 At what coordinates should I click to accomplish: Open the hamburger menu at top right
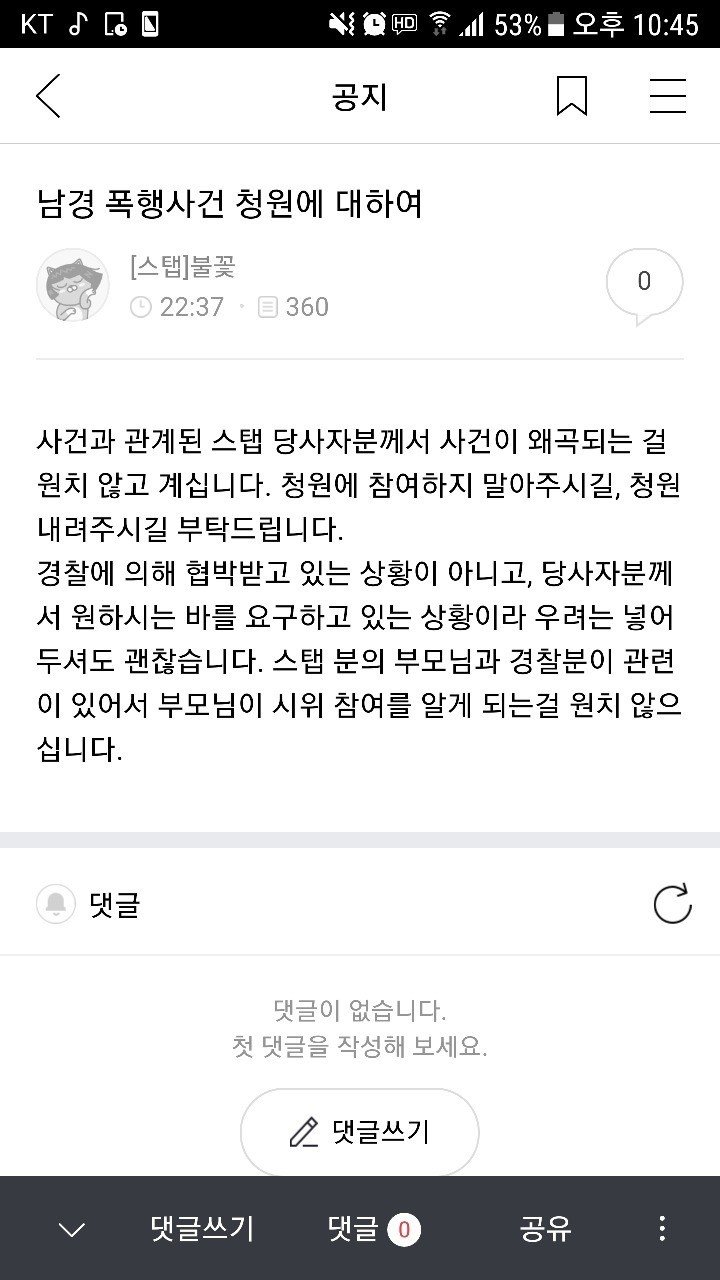[x=667, y=97]
